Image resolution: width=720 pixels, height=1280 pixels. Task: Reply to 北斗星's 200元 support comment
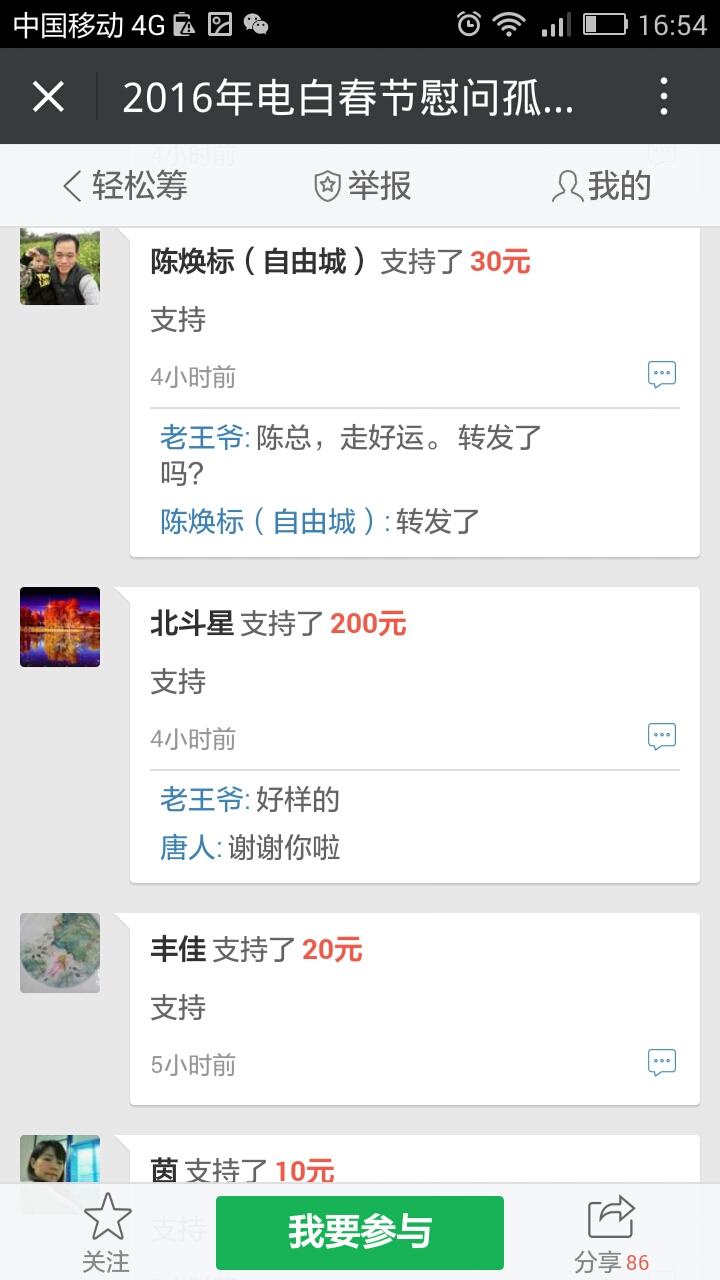pos(662,737)
